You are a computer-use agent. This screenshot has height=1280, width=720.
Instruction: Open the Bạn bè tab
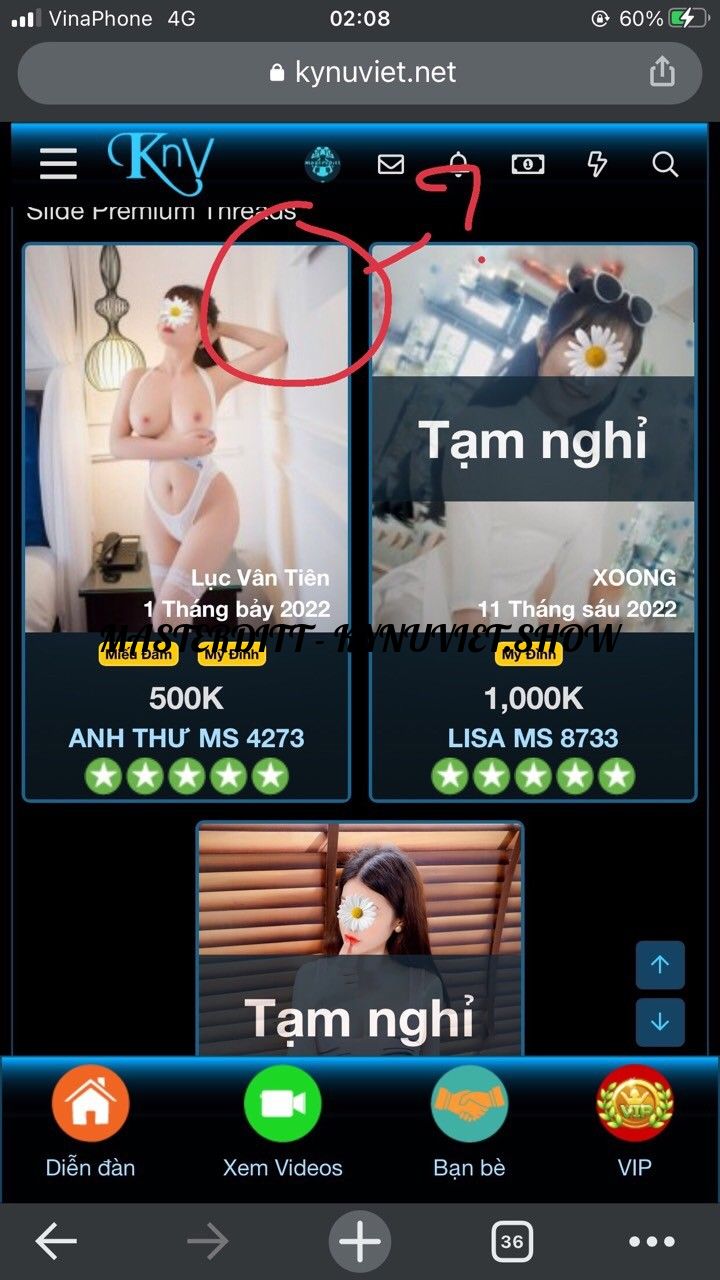(469, 1122)
